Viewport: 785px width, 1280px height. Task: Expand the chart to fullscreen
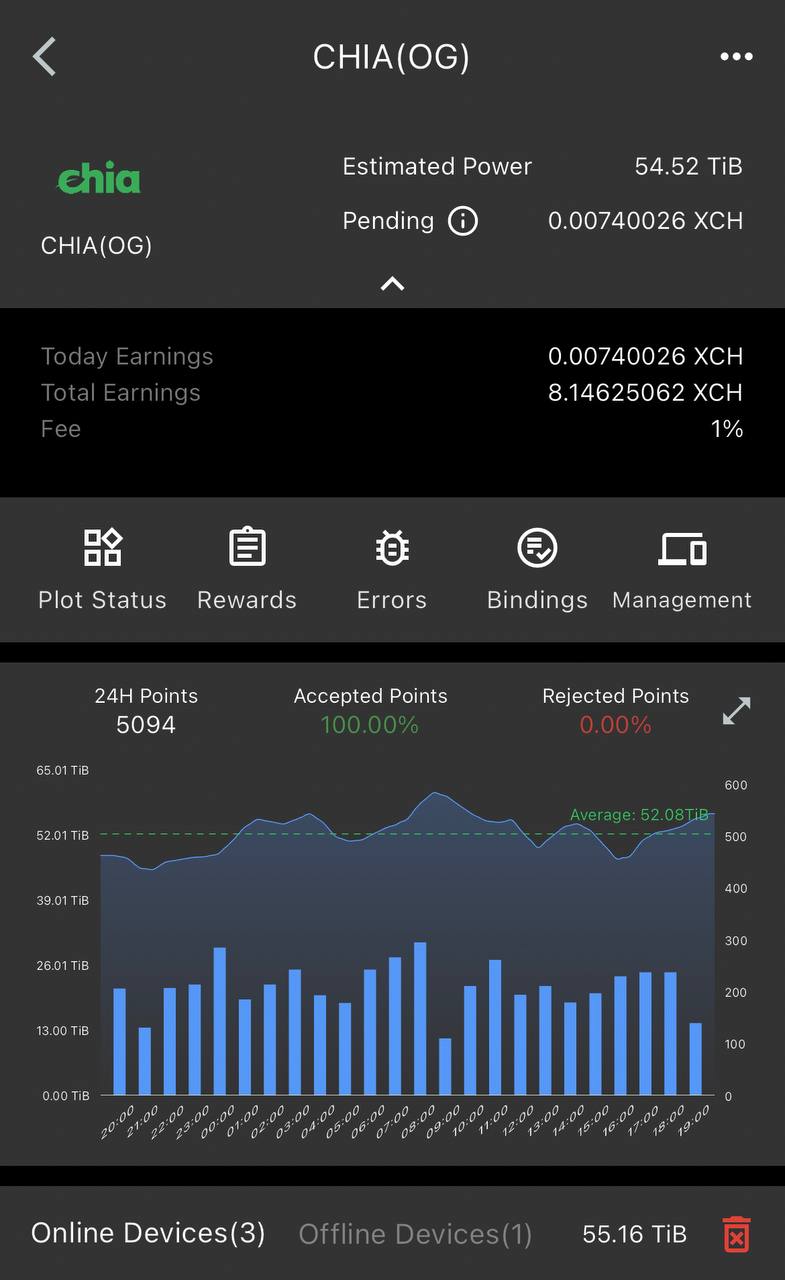(736, 711)
